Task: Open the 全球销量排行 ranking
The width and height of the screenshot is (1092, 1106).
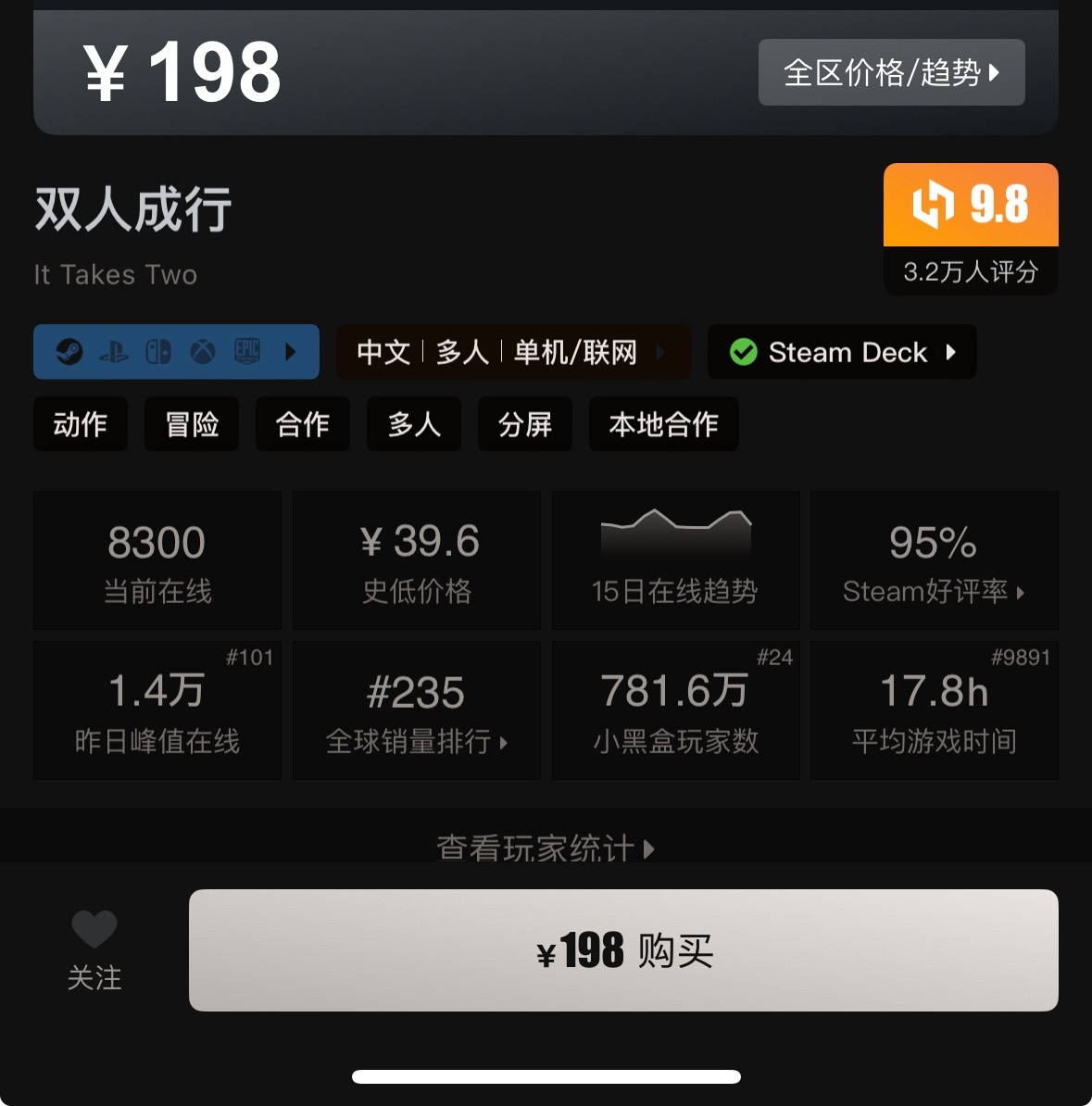Action: [x=416, y=710]
